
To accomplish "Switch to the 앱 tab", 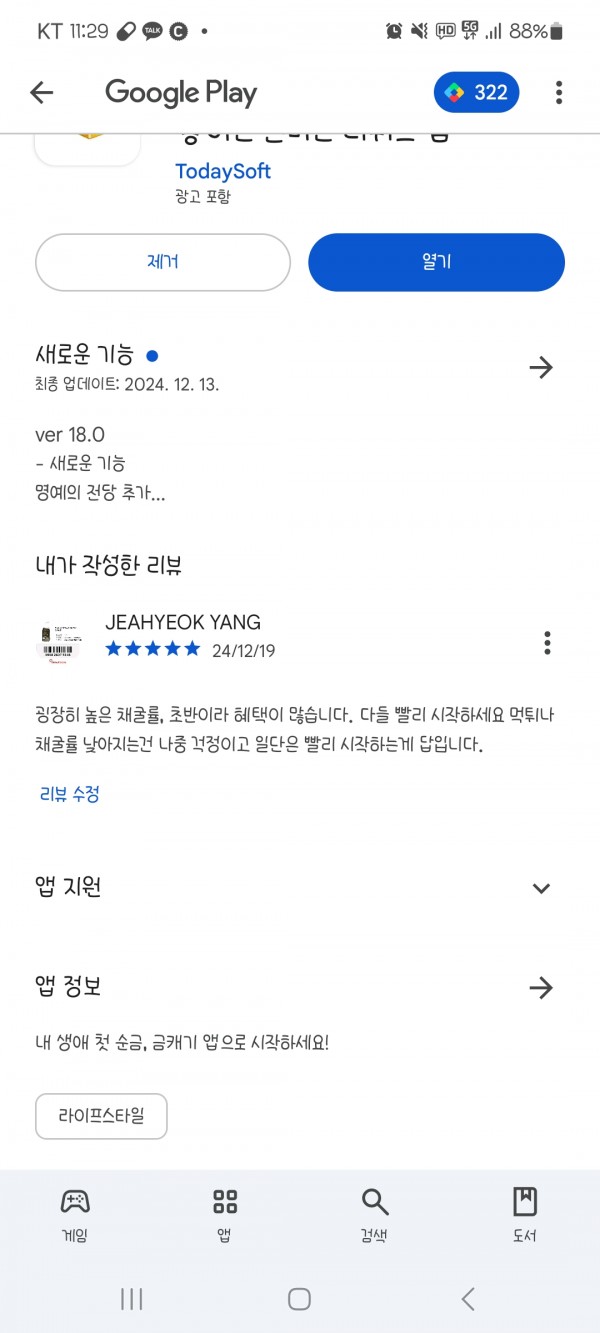I will [x=225, y=1215].
